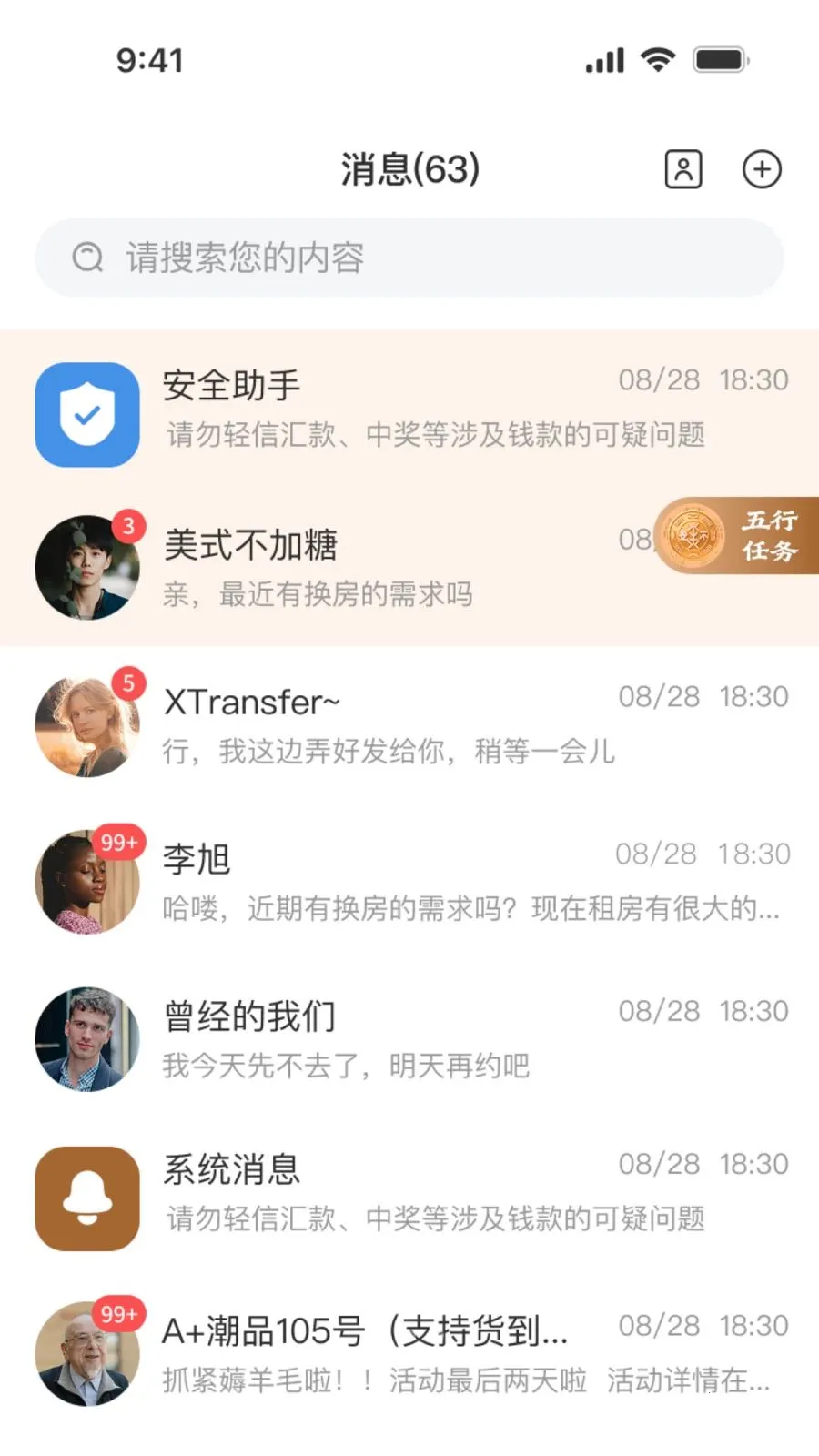Tap the Wi-Fi icon in status bar

[656, 58]
